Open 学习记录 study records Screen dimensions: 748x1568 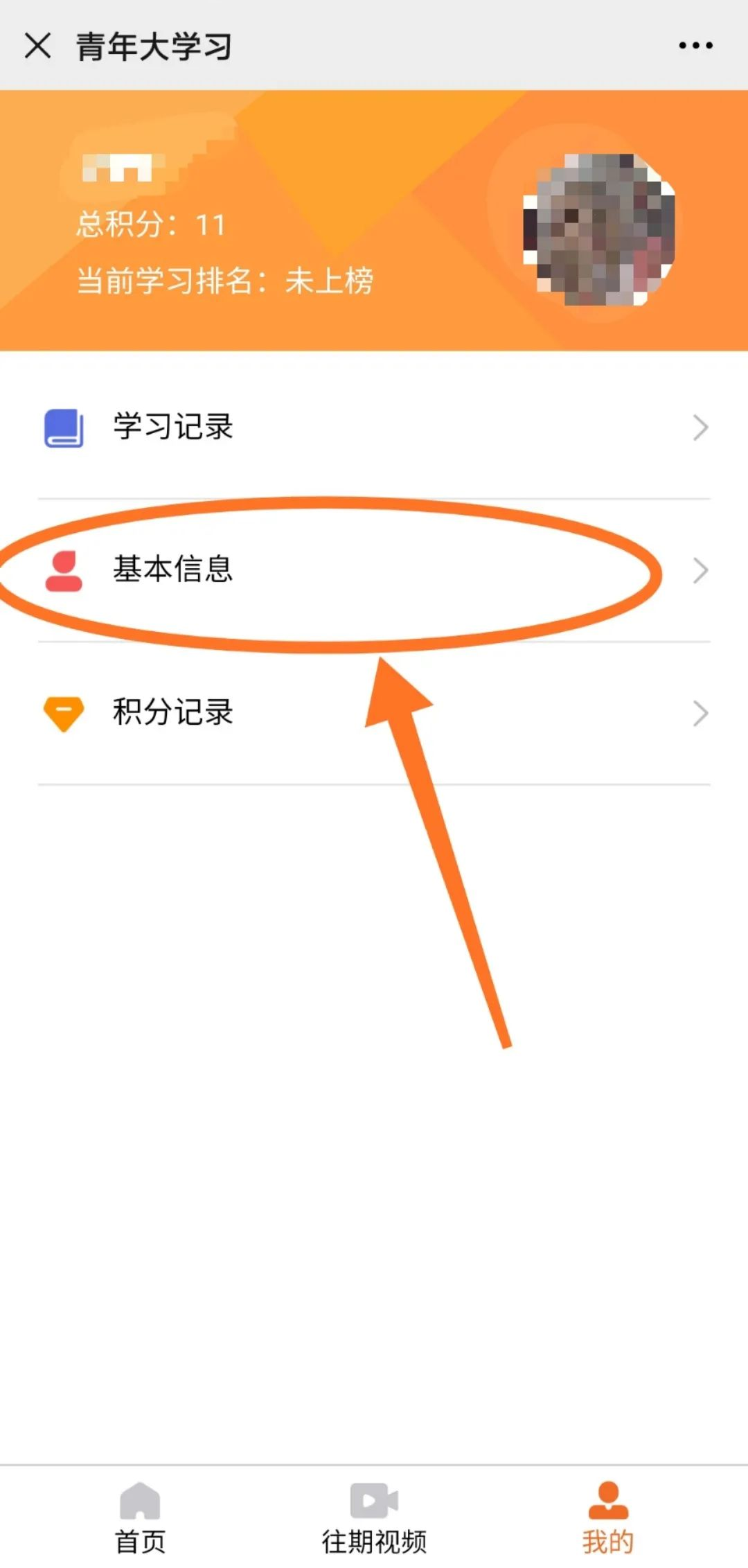point(374,427)
